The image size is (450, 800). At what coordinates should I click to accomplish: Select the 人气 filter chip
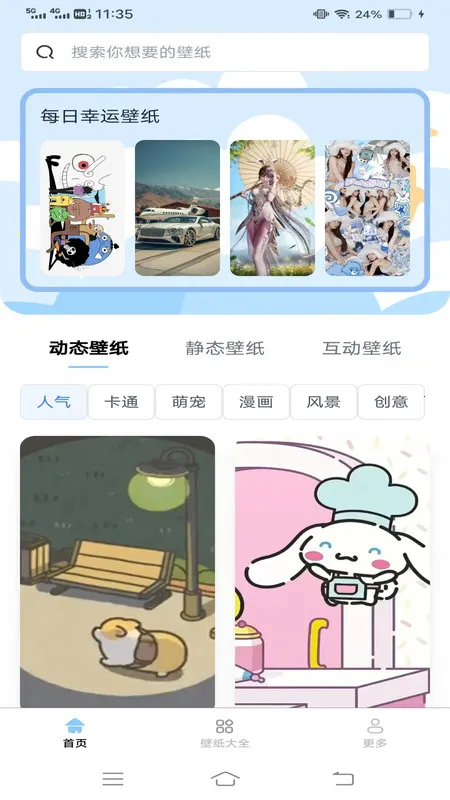coord(54,402)
